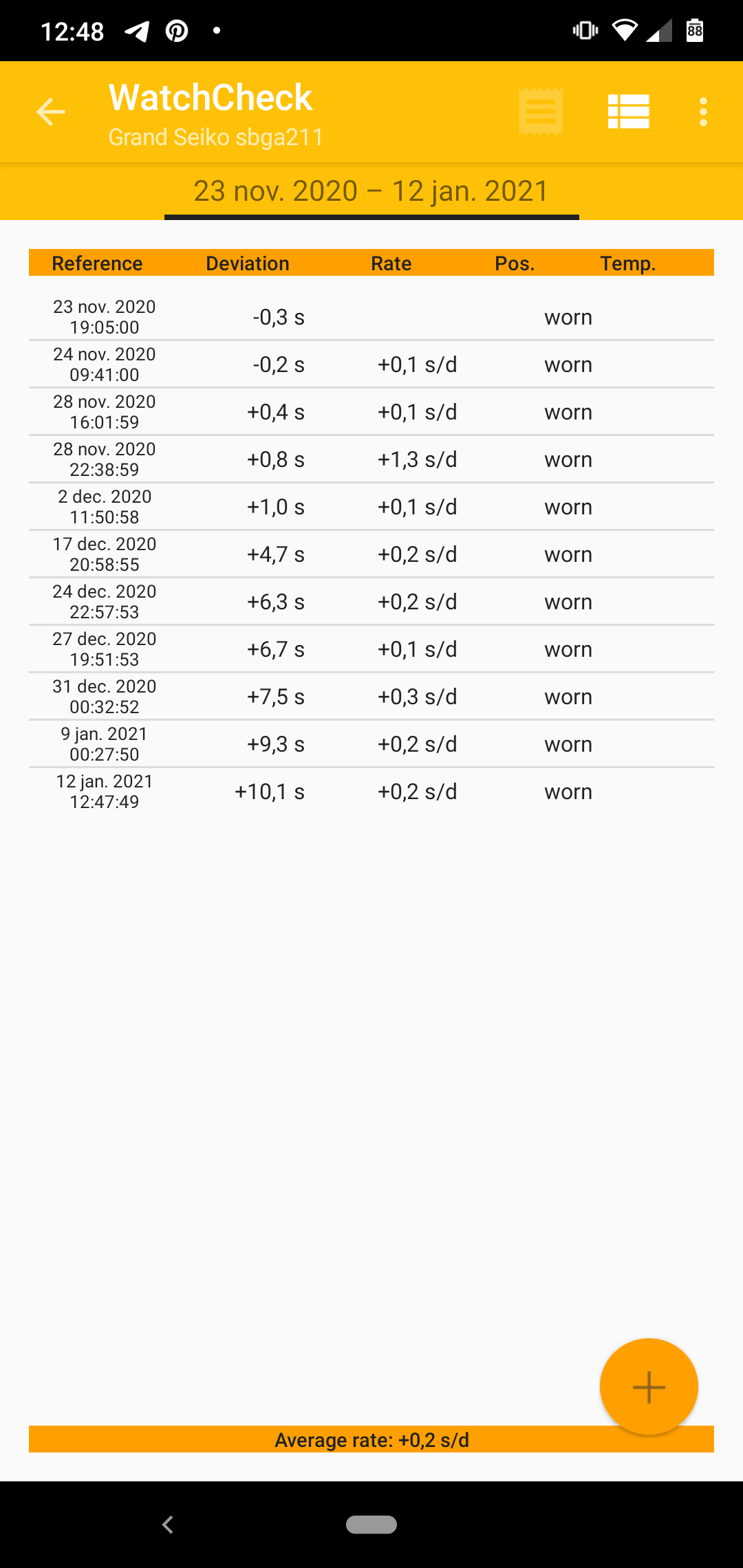Open the faded log view icon

[541, 111]
